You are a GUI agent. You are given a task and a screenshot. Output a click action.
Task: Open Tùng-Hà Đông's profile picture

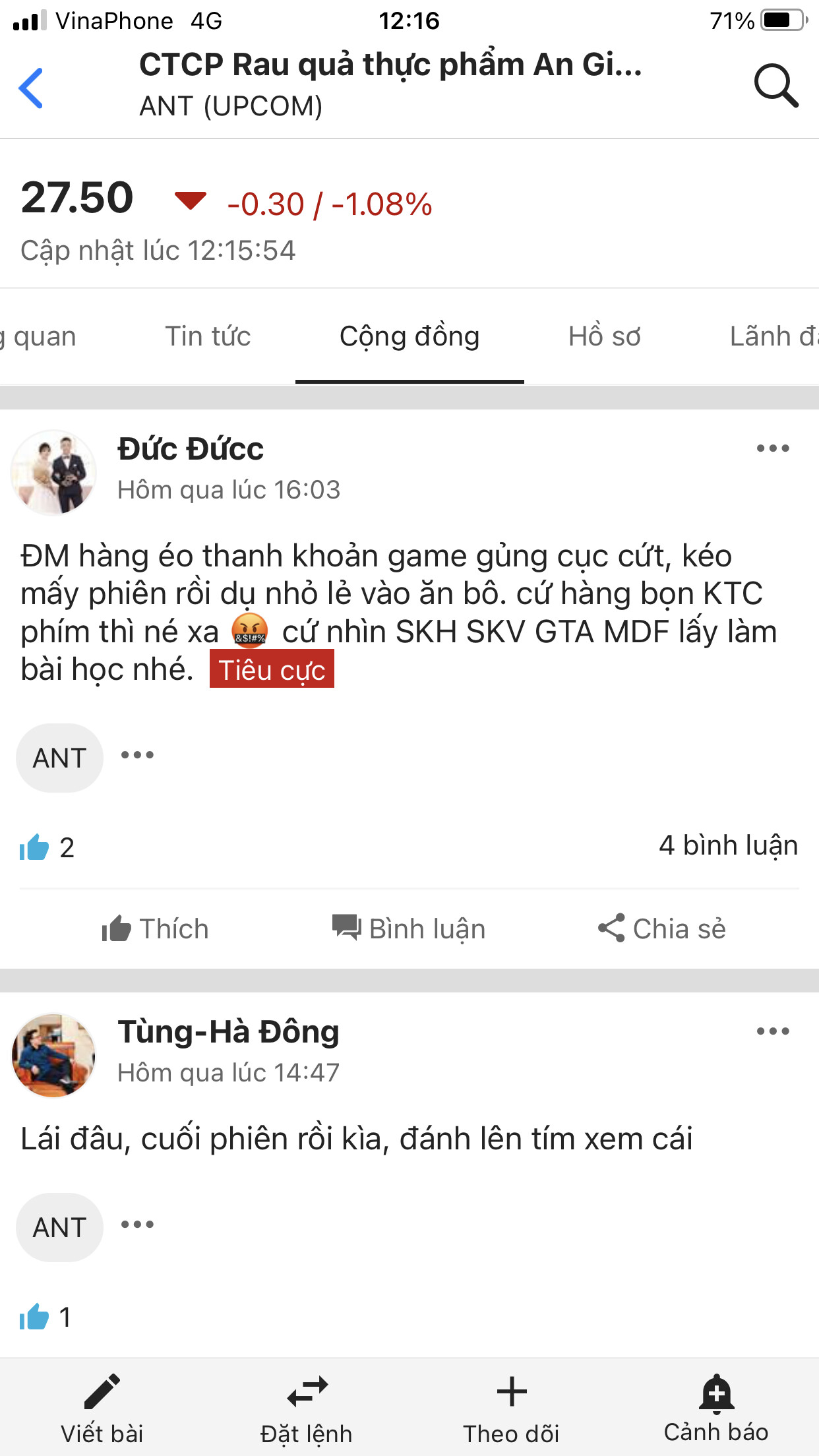[54, 1055]
